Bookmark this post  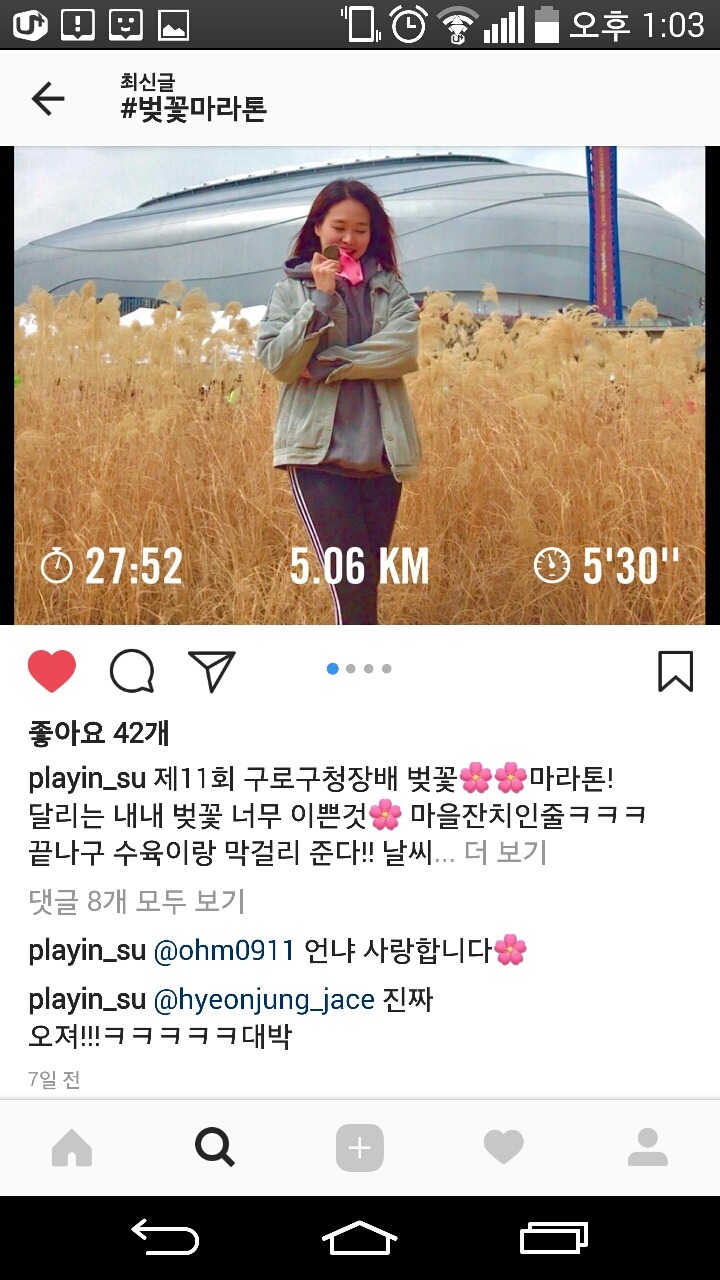tap(676, 671)
